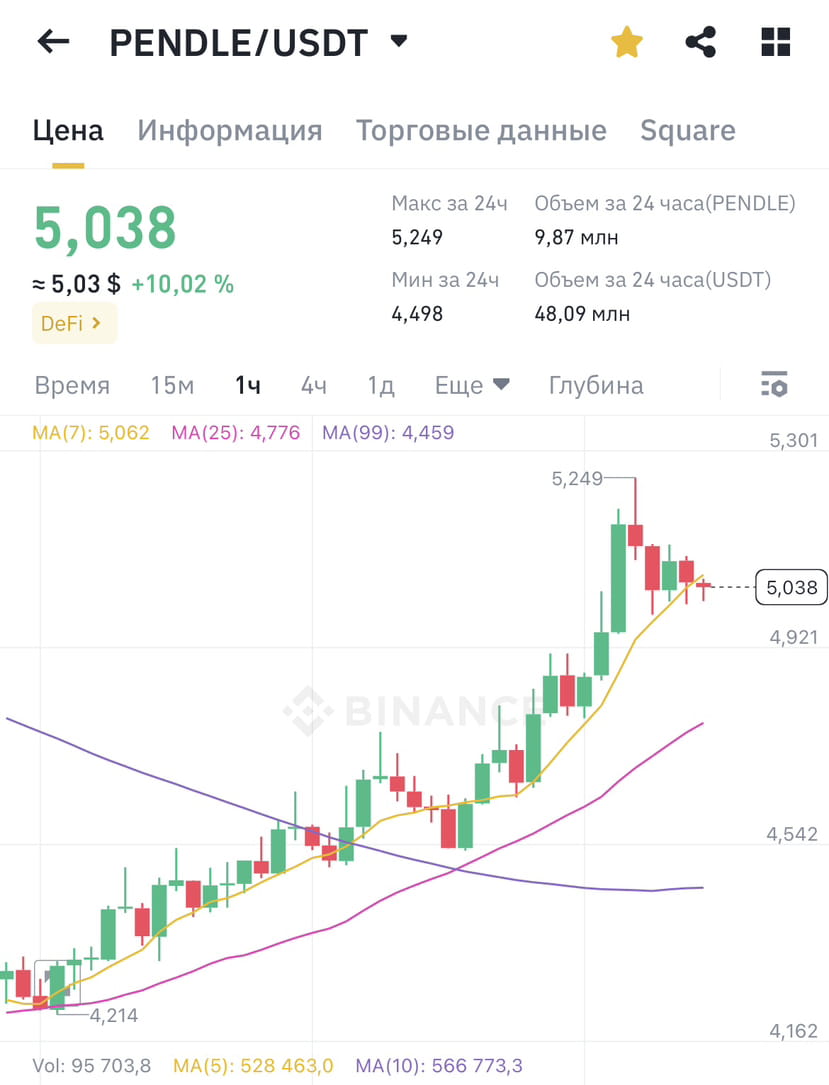Open the chart indicator settings icon
Image resolution: width=829 pixels, height=1085 pixels.
point(775,384)
